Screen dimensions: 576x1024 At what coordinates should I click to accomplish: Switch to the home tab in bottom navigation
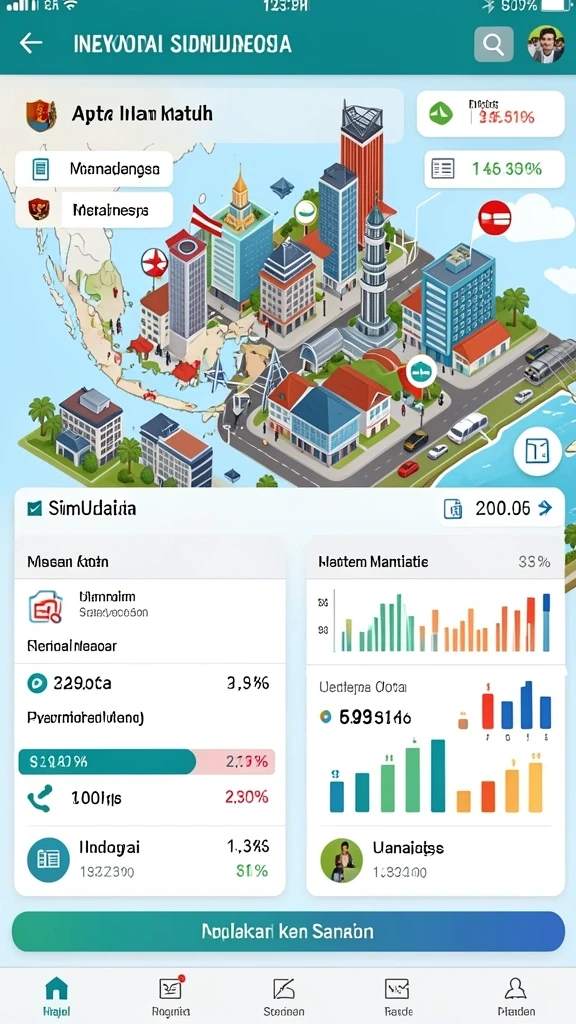[x=57, y=995]
